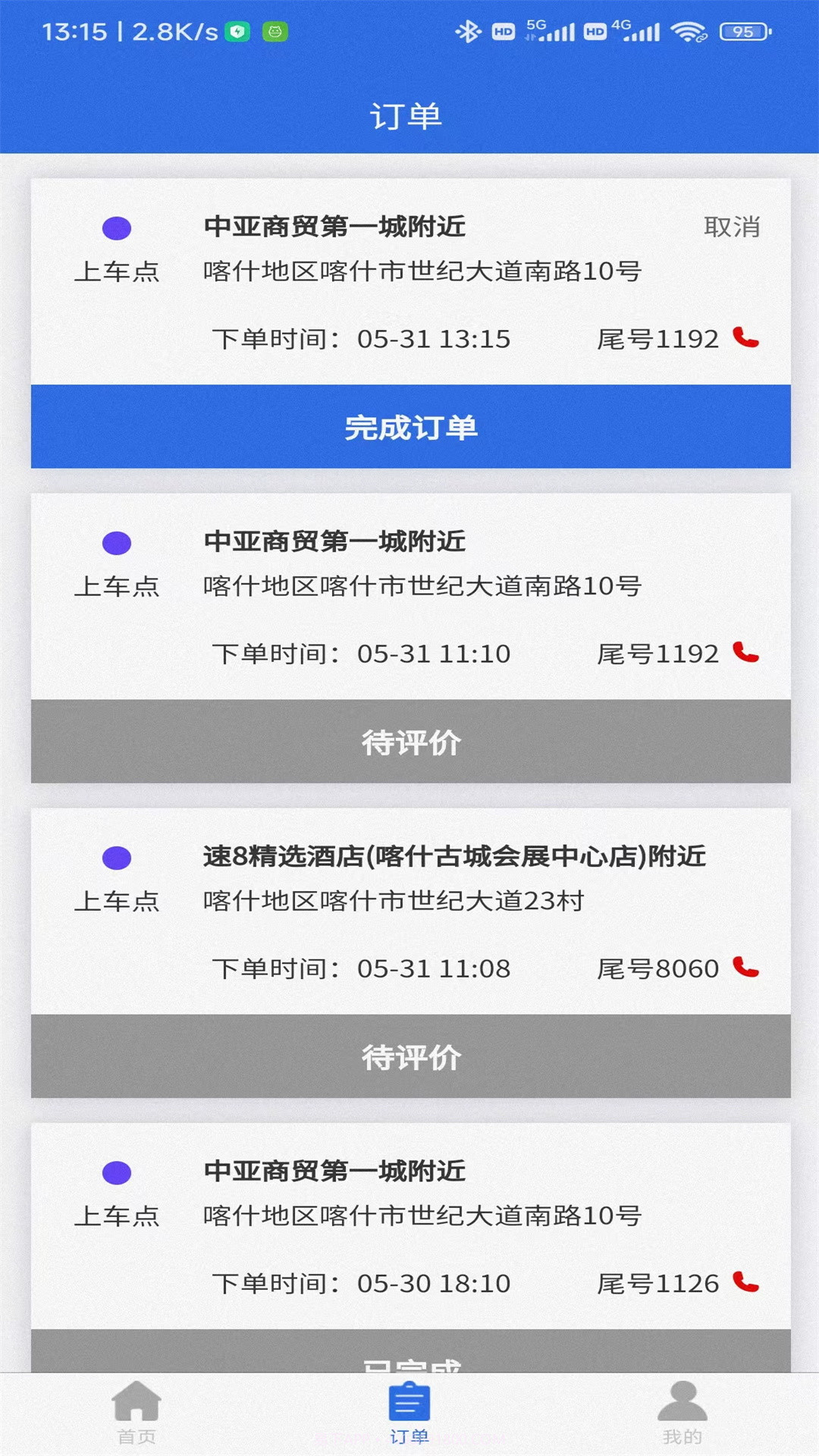Tap the purple dot on the last order
This screenshot has height=1456, width=819.
pyautogui.click(x=118, y=1171)
